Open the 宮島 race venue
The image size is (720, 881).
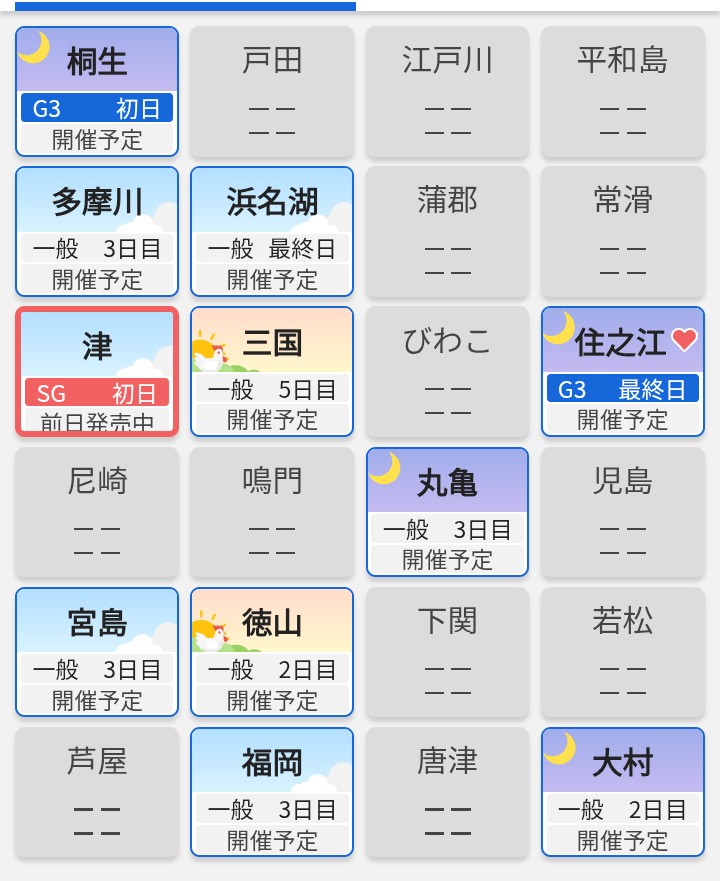97,652
